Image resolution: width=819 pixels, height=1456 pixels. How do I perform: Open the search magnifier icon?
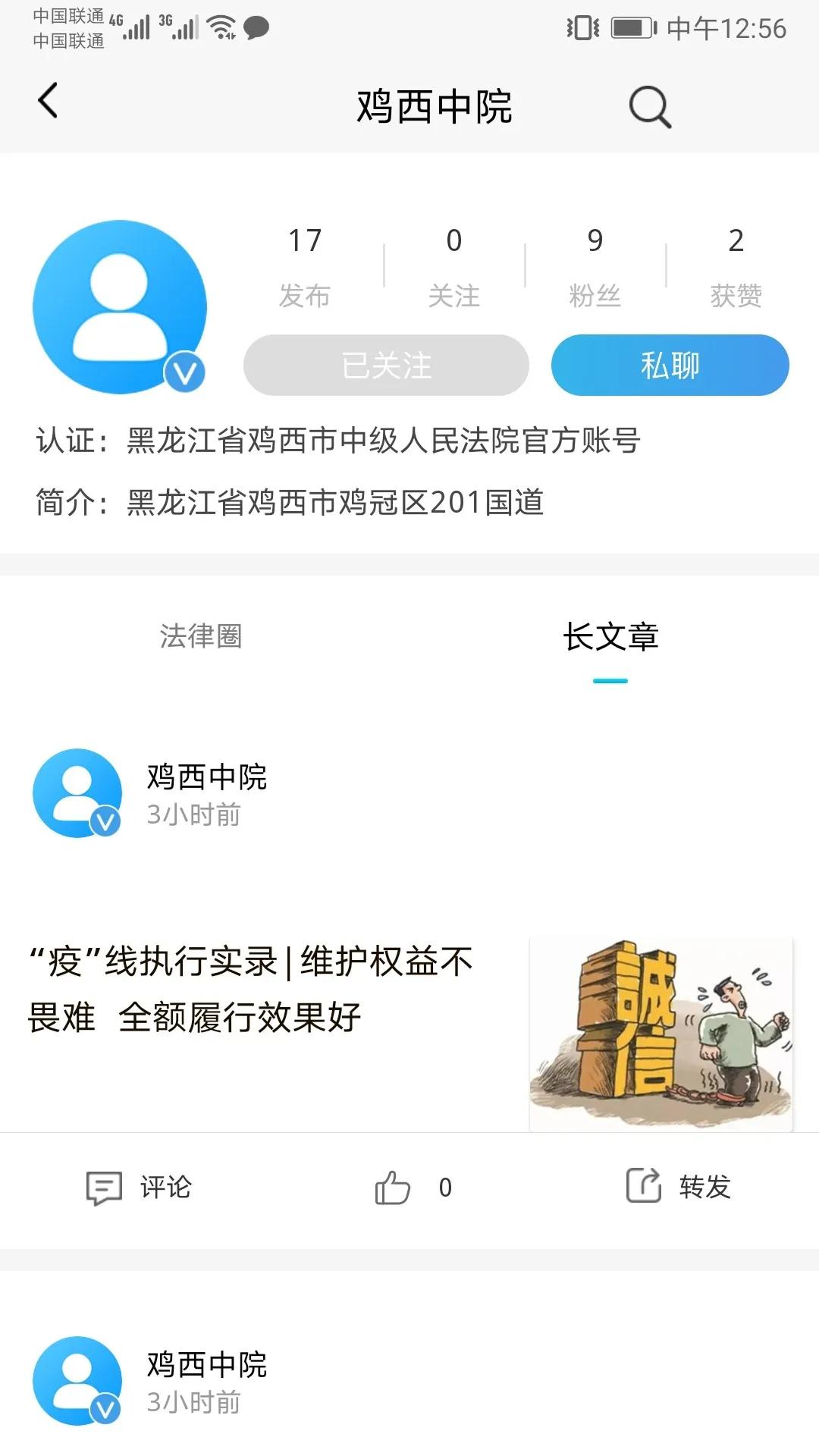[650, 106]
